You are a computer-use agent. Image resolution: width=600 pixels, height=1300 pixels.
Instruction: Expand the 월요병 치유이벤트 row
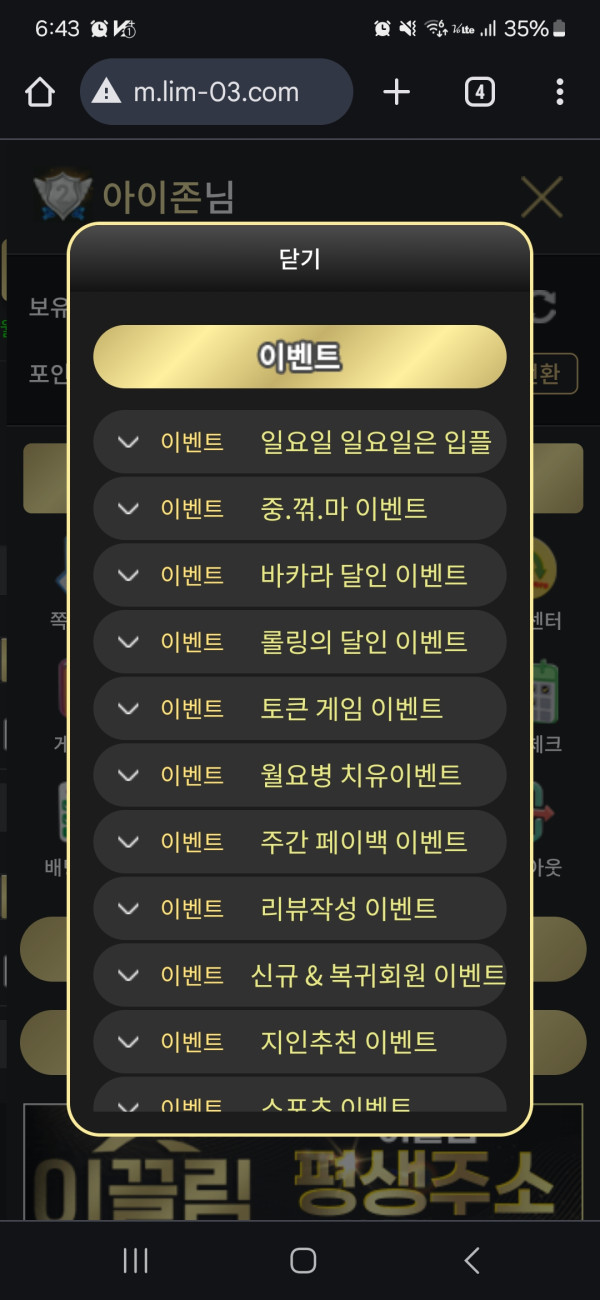[299, 775]
